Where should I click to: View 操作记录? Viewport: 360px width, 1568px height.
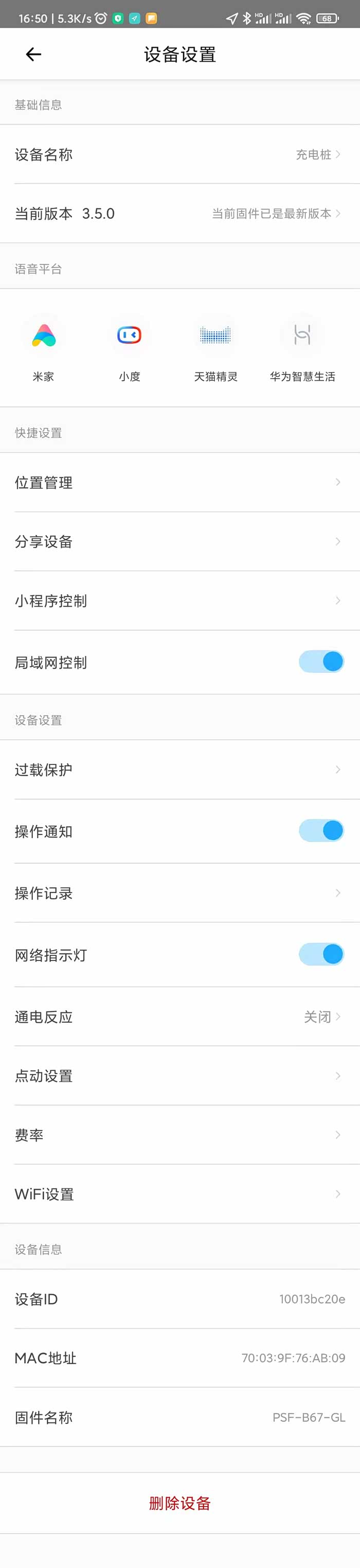pos(180,893)
